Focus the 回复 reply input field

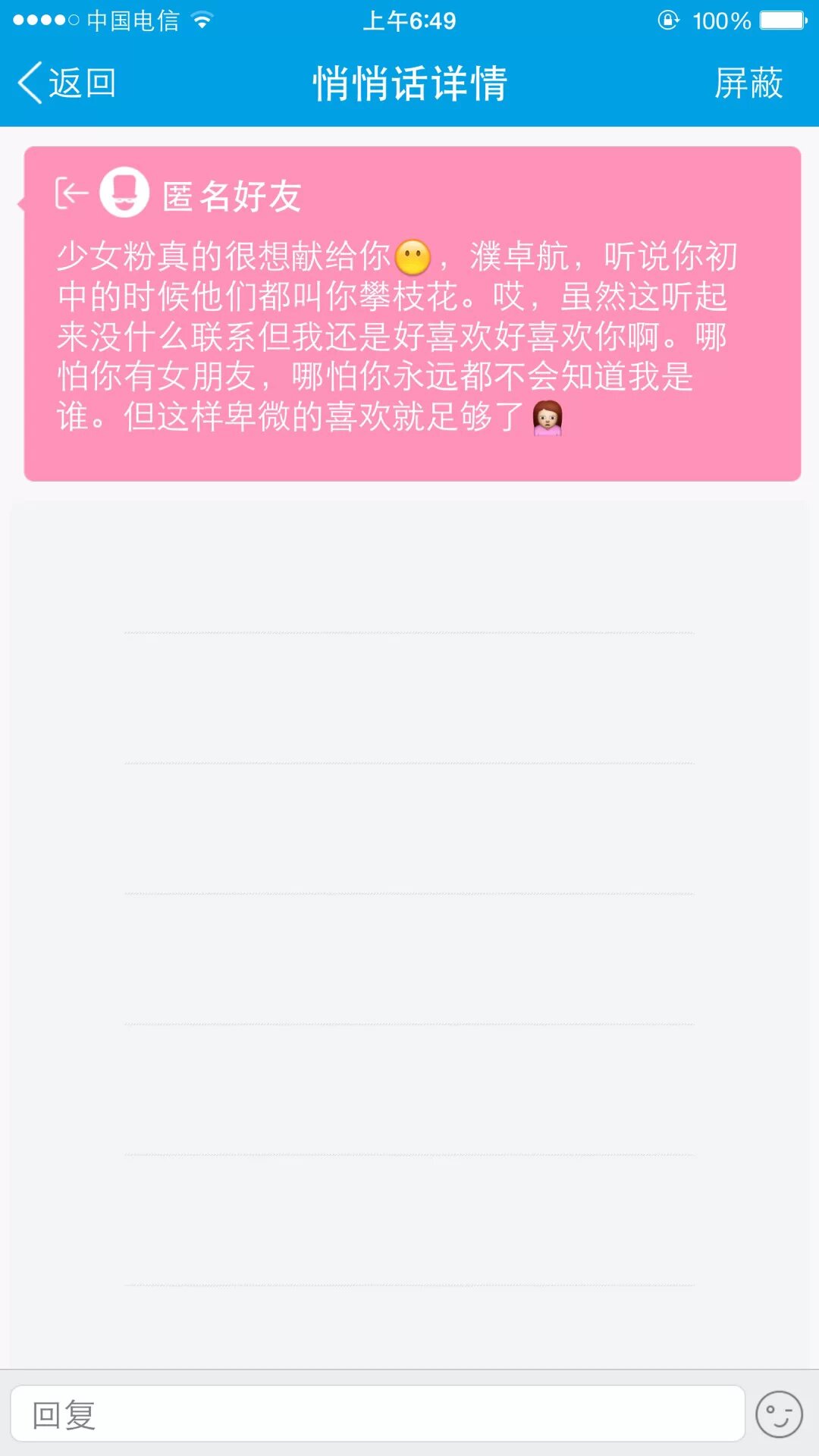click(x=377, y=1414)
